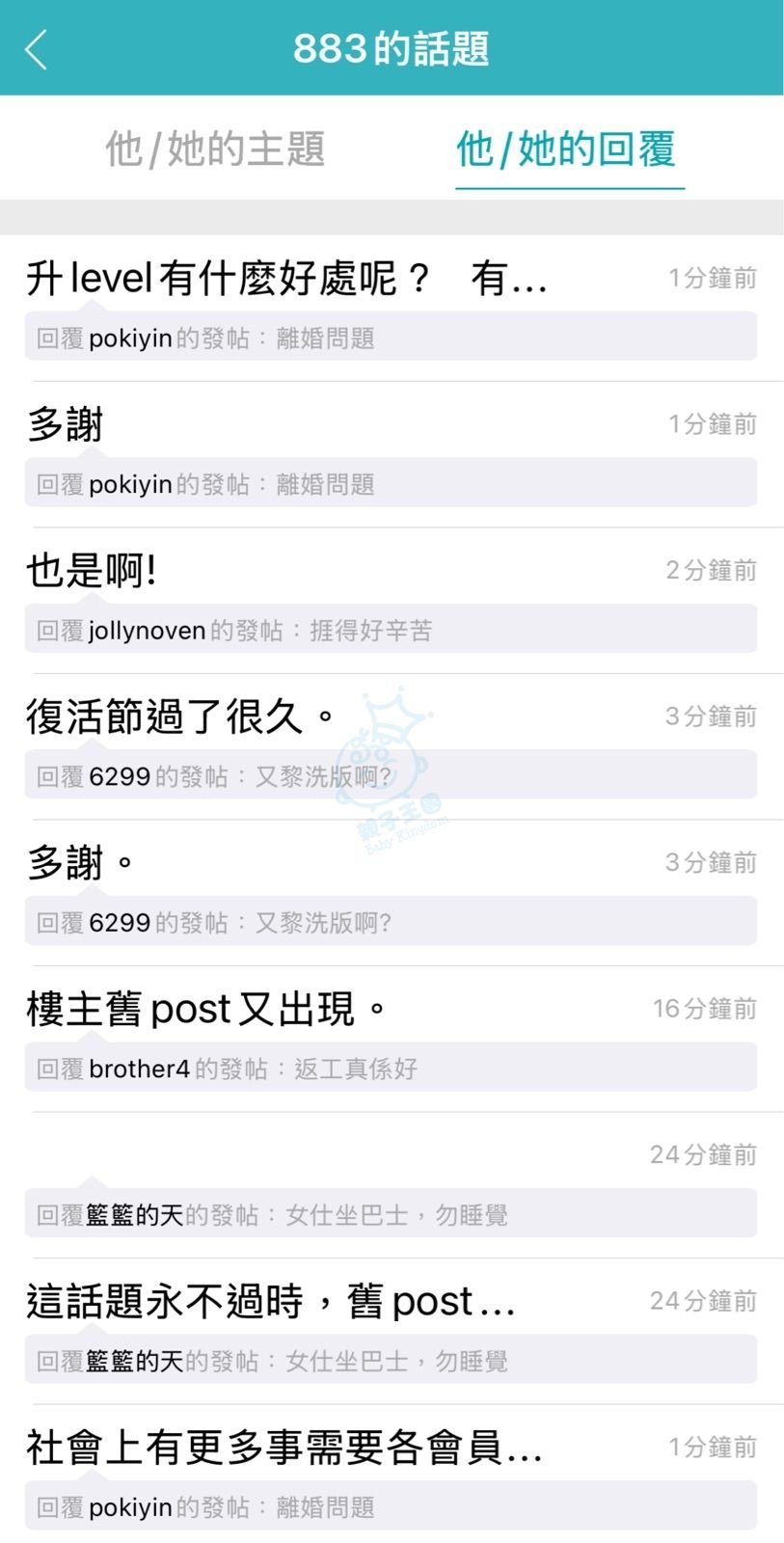The image size is (784, 1543).
Task: Open the reply 這話題永不過時
Action: [270, 1302]
